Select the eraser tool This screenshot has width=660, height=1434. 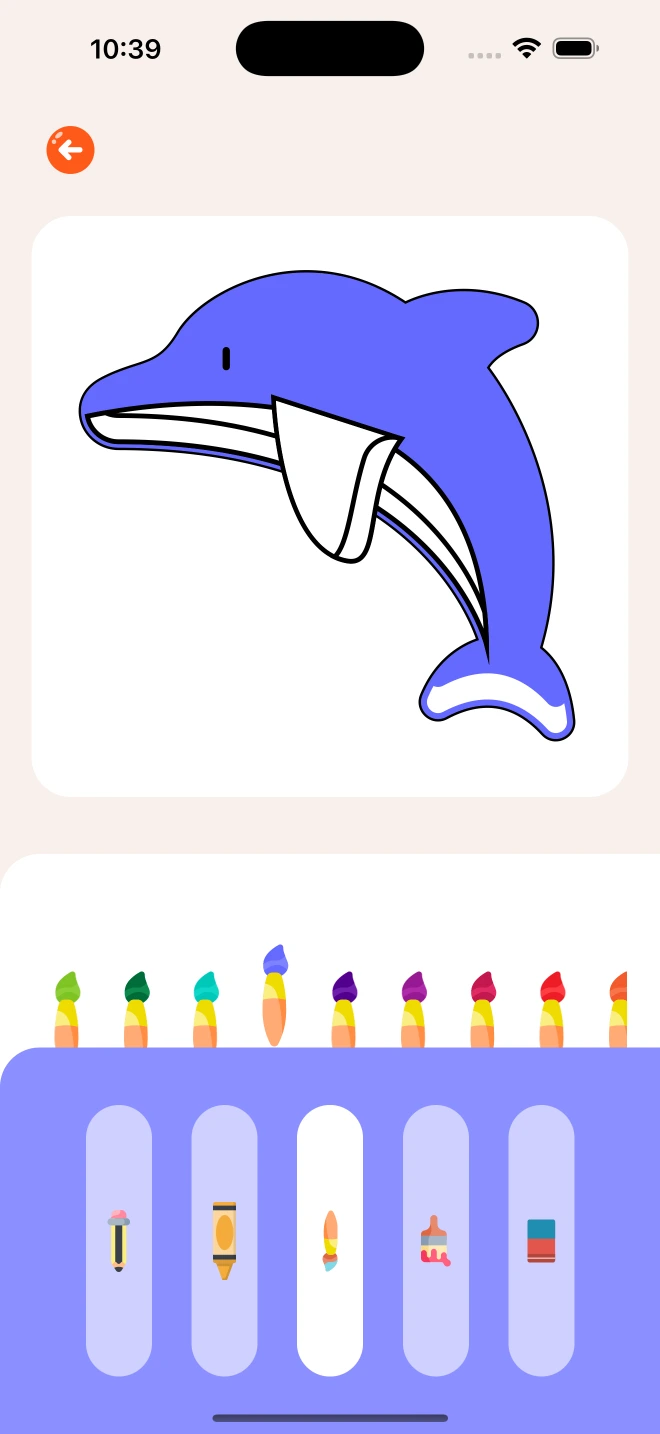coord(541,1240)
